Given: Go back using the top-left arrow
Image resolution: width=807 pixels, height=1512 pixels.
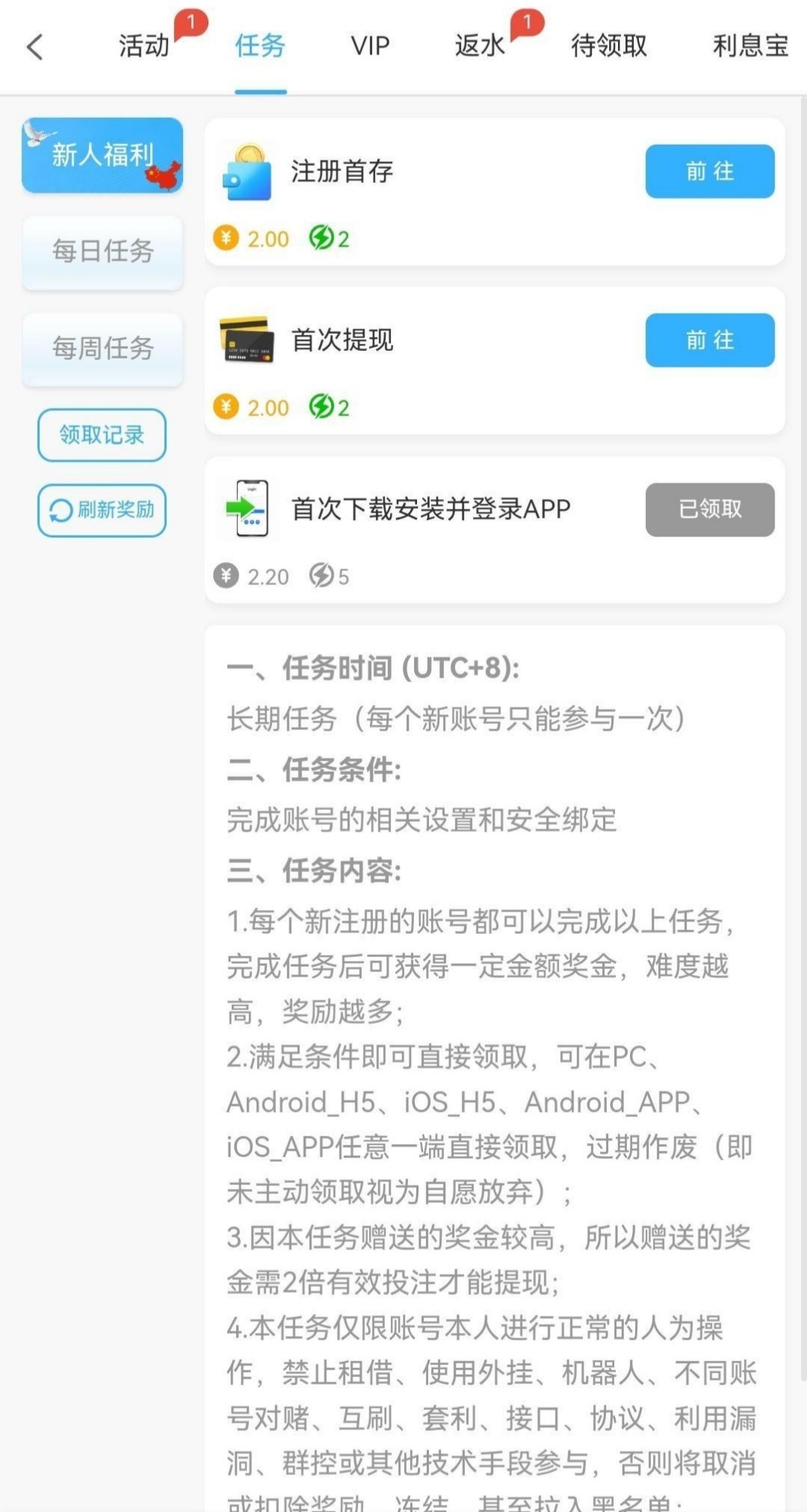Looking at the screenshot, I should pos(34,46).
